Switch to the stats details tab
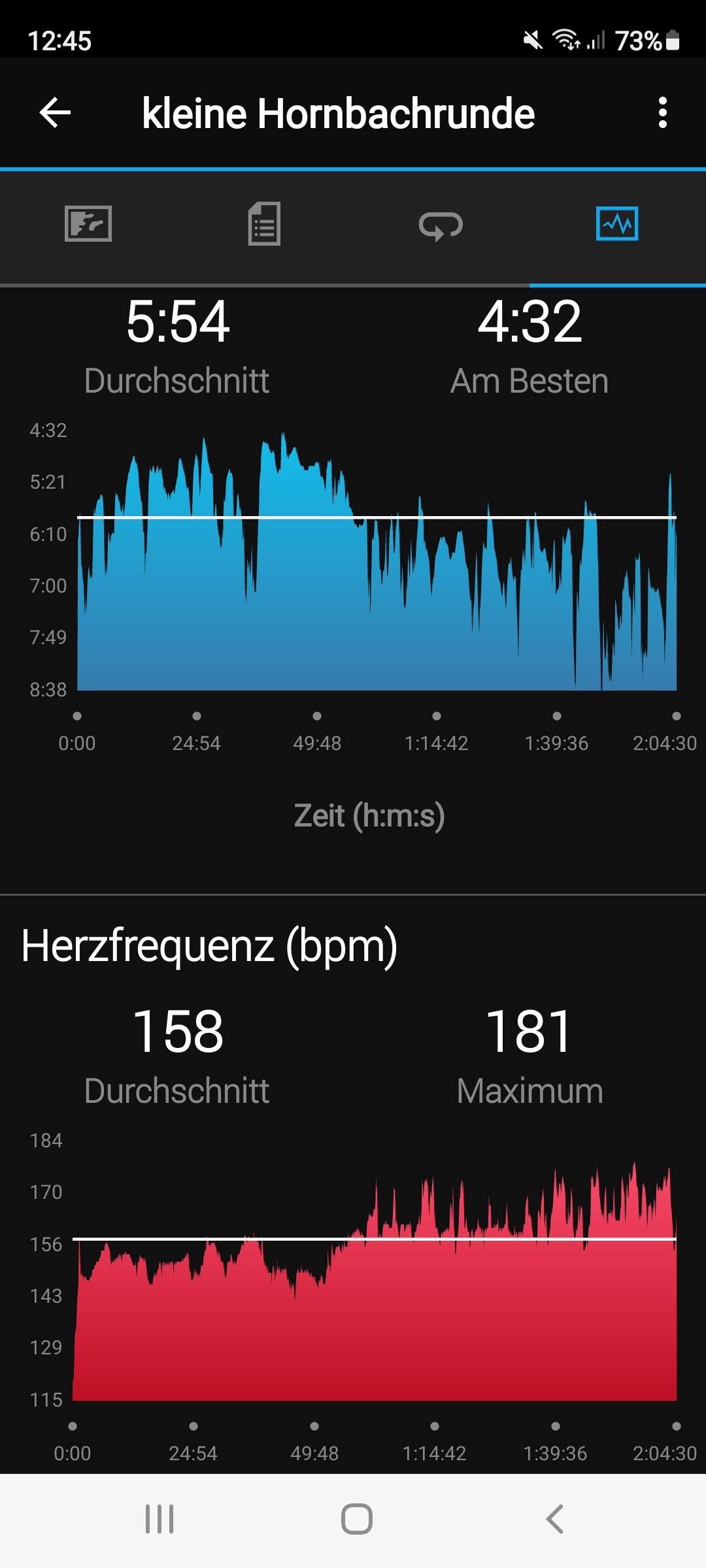The height and width of the screenshot is (1568, 706). point(264,224)
